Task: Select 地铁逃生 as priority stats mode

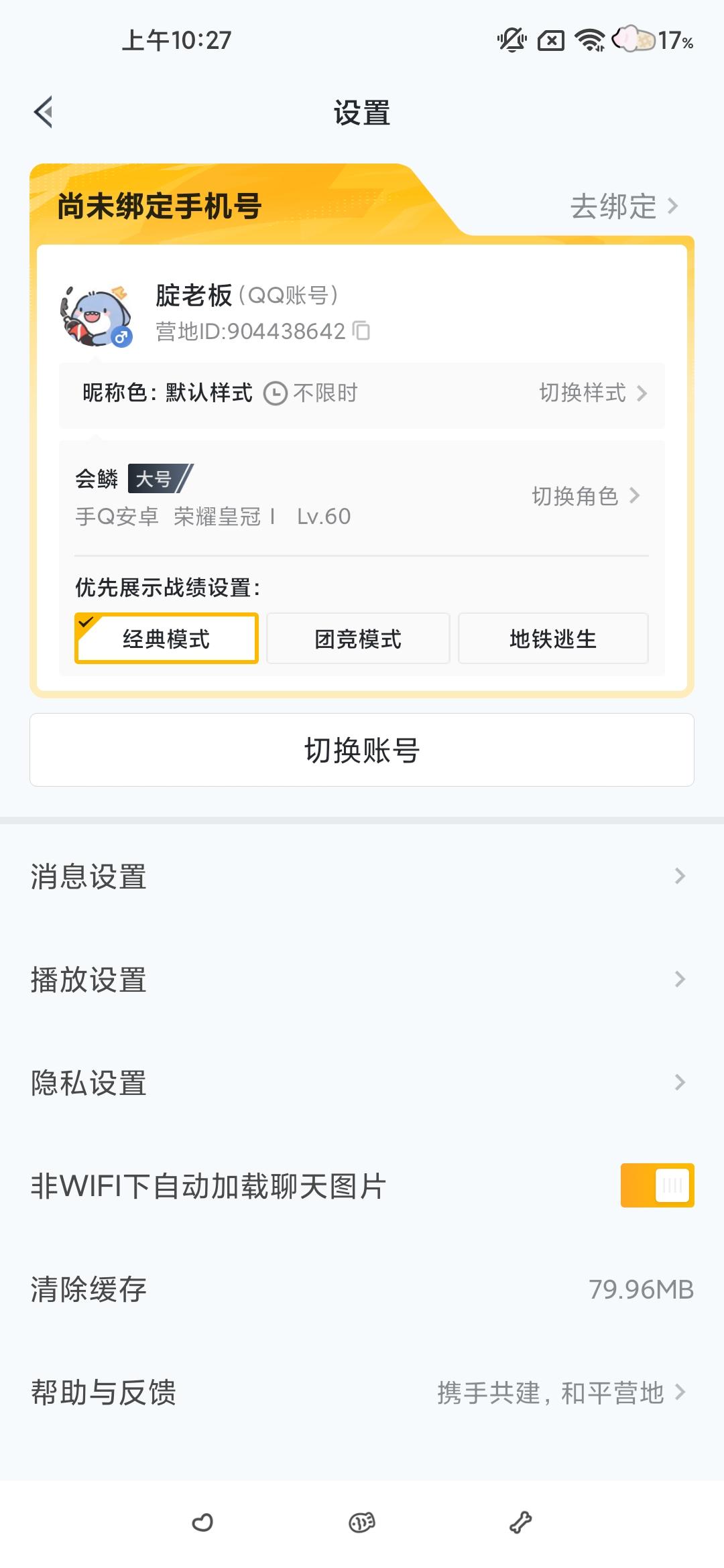Action: 553,639
